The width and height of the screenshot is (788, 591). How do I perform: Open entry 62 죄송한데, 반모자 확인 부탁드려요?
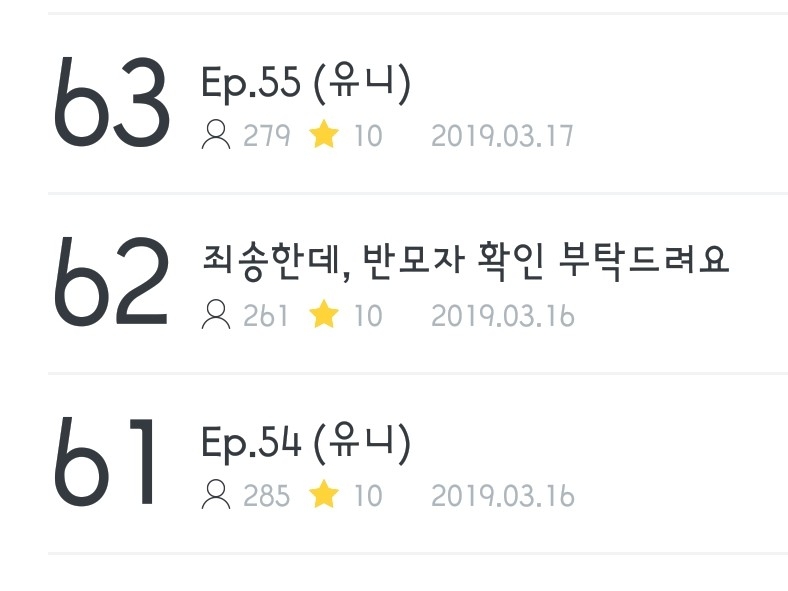point(418,283)
